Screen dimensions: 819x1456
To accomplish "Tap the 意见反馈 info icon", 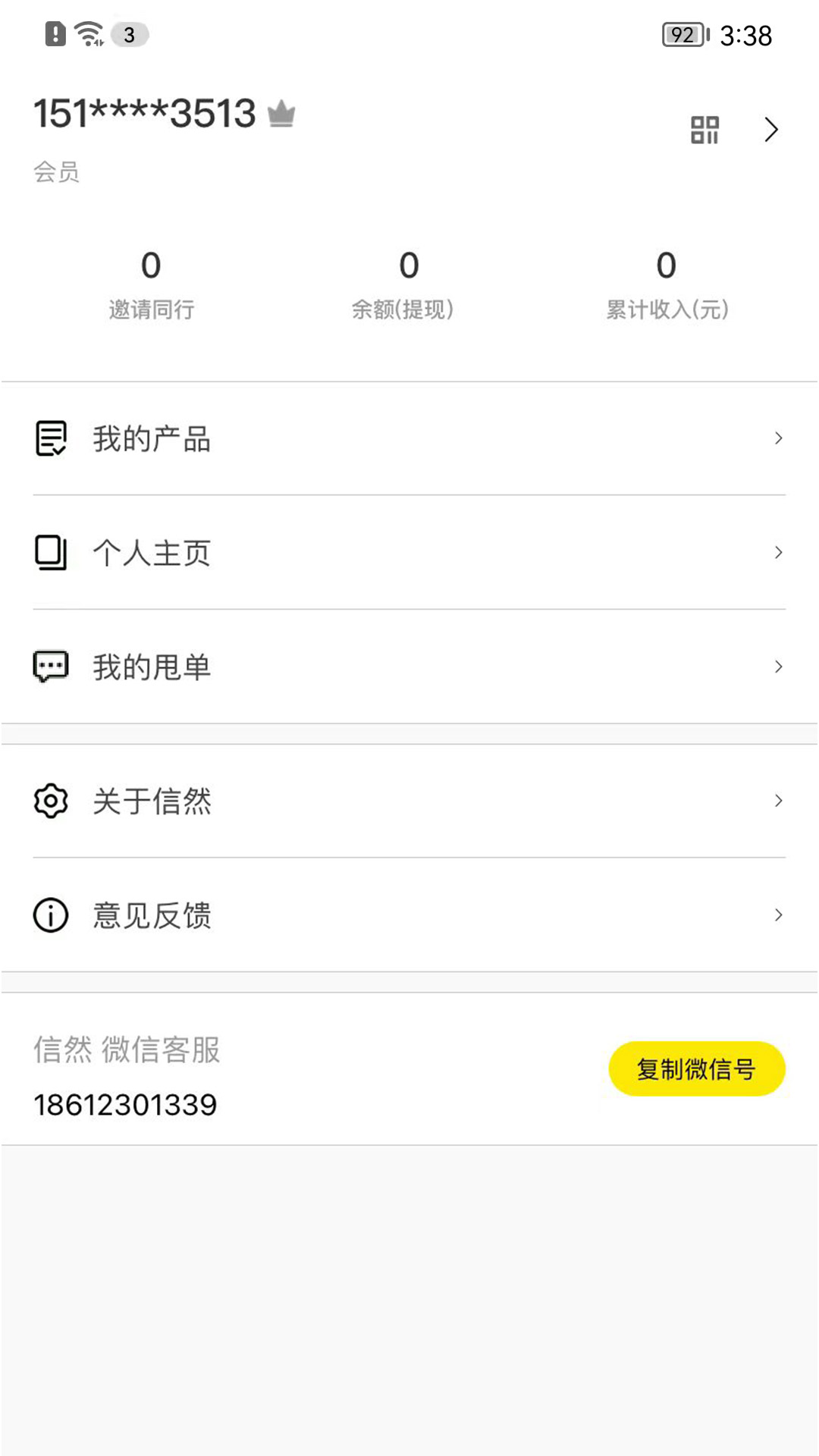I will (x=50, y=916).
